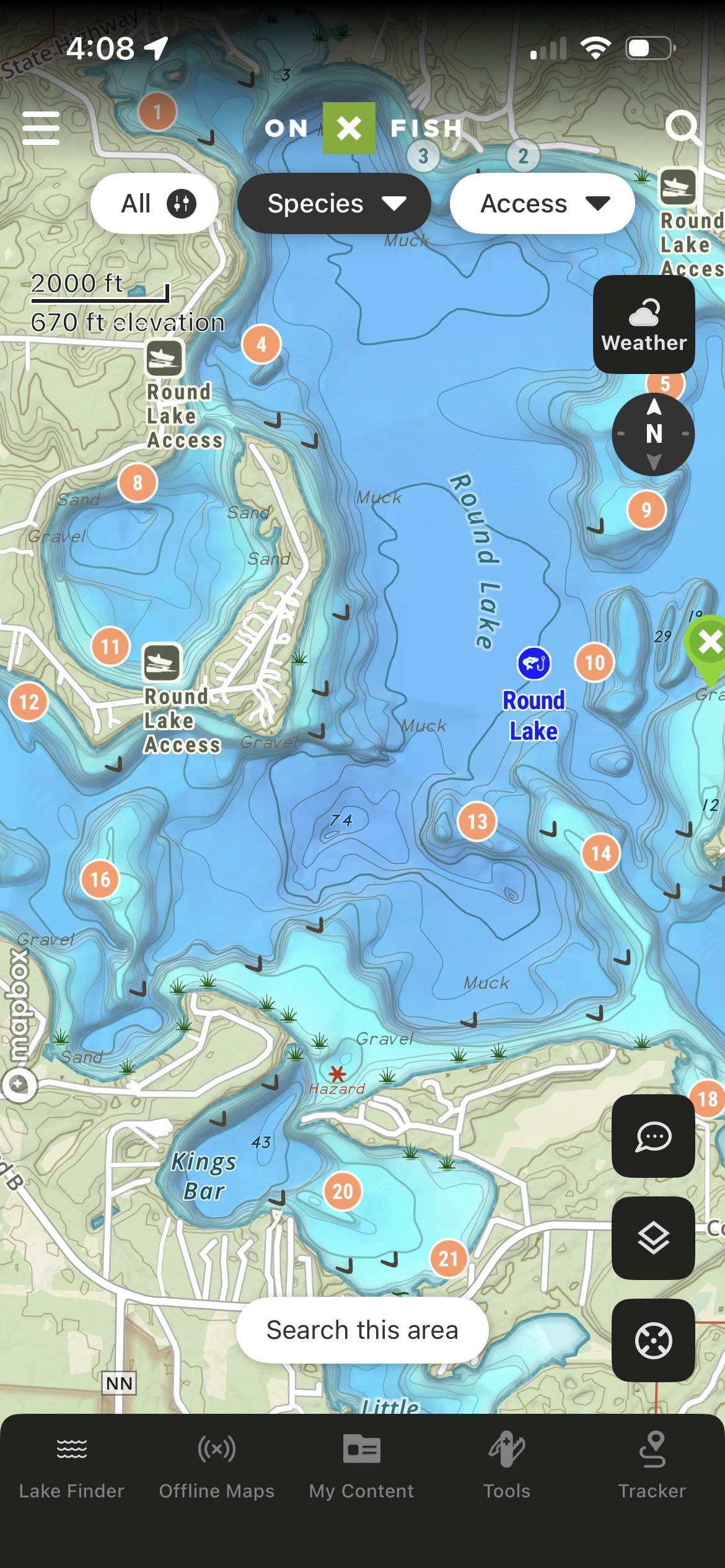The image size is (725, 1568).
Task: Open the map layers button
Action: 653,1238
